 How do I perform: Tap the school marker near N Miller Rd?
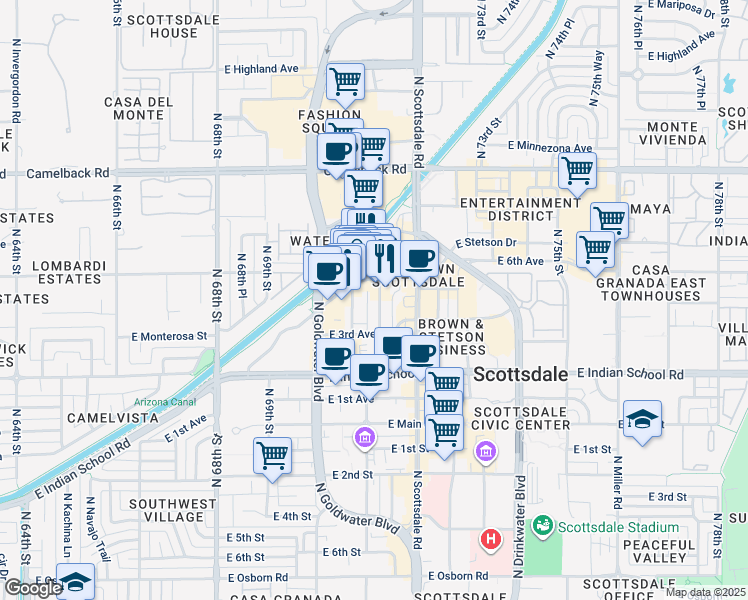click(x=641, y=418)
